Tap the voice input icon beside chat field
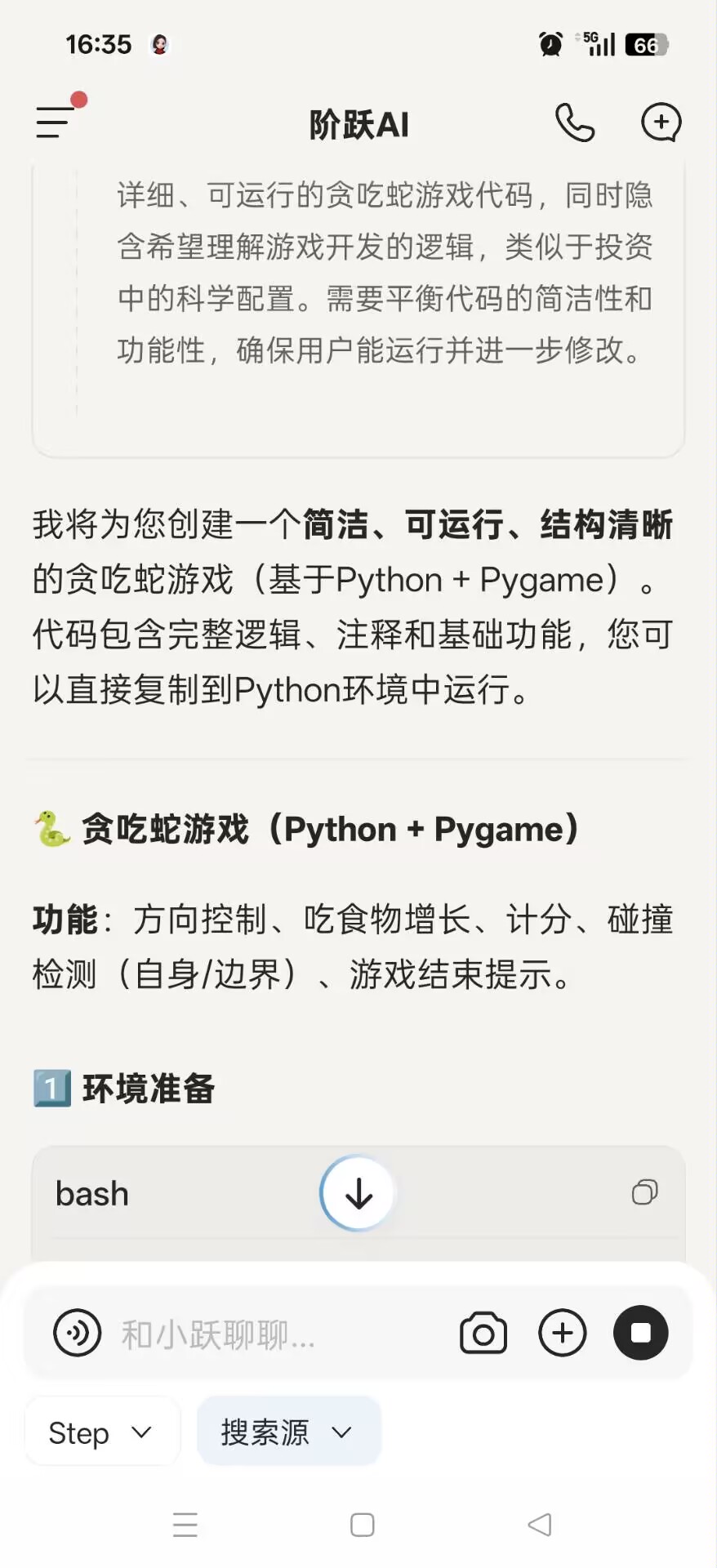Image resolution: width=717 pixels, height=1568 pixels. point(78,1333)
